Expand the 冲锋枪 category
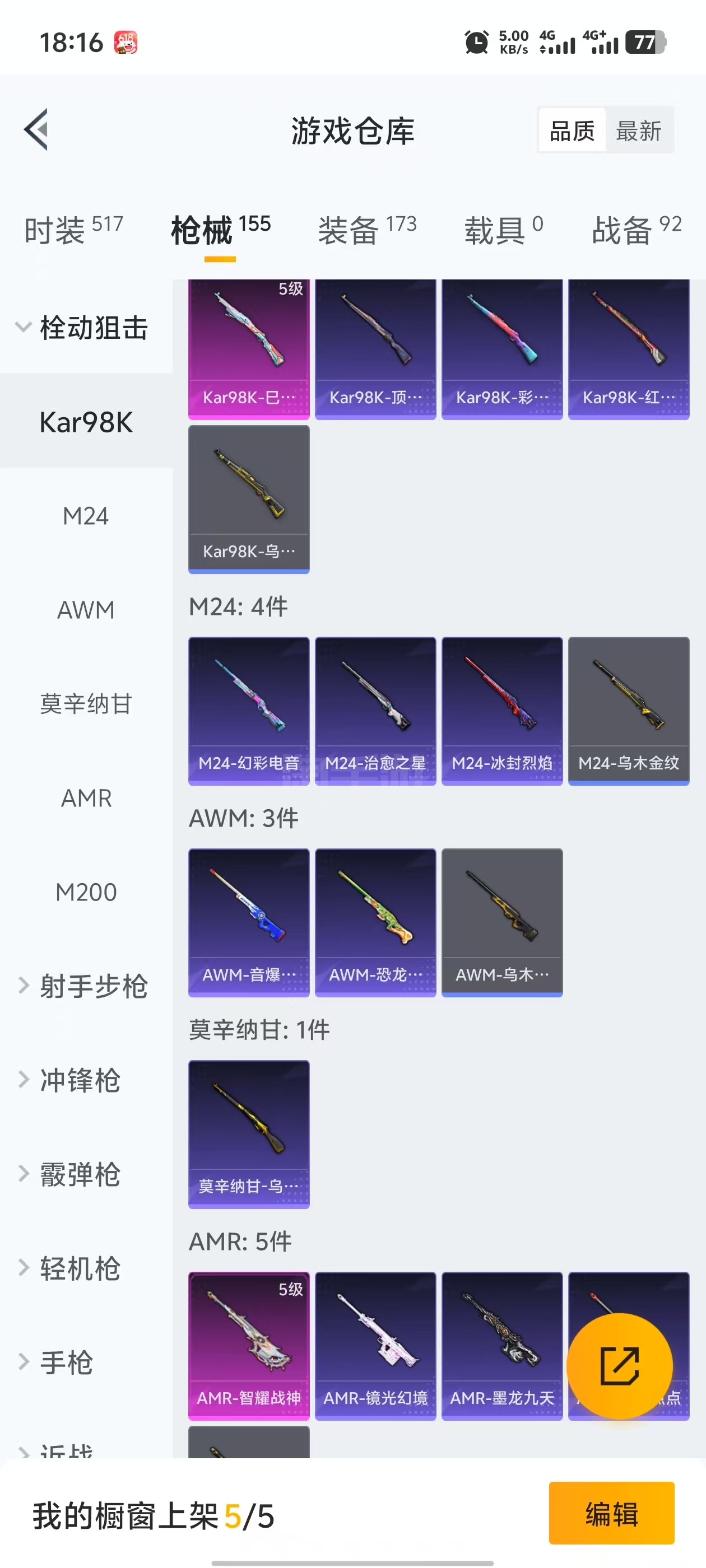This screenshot has height=1568, width=706. pos(79,1080)
